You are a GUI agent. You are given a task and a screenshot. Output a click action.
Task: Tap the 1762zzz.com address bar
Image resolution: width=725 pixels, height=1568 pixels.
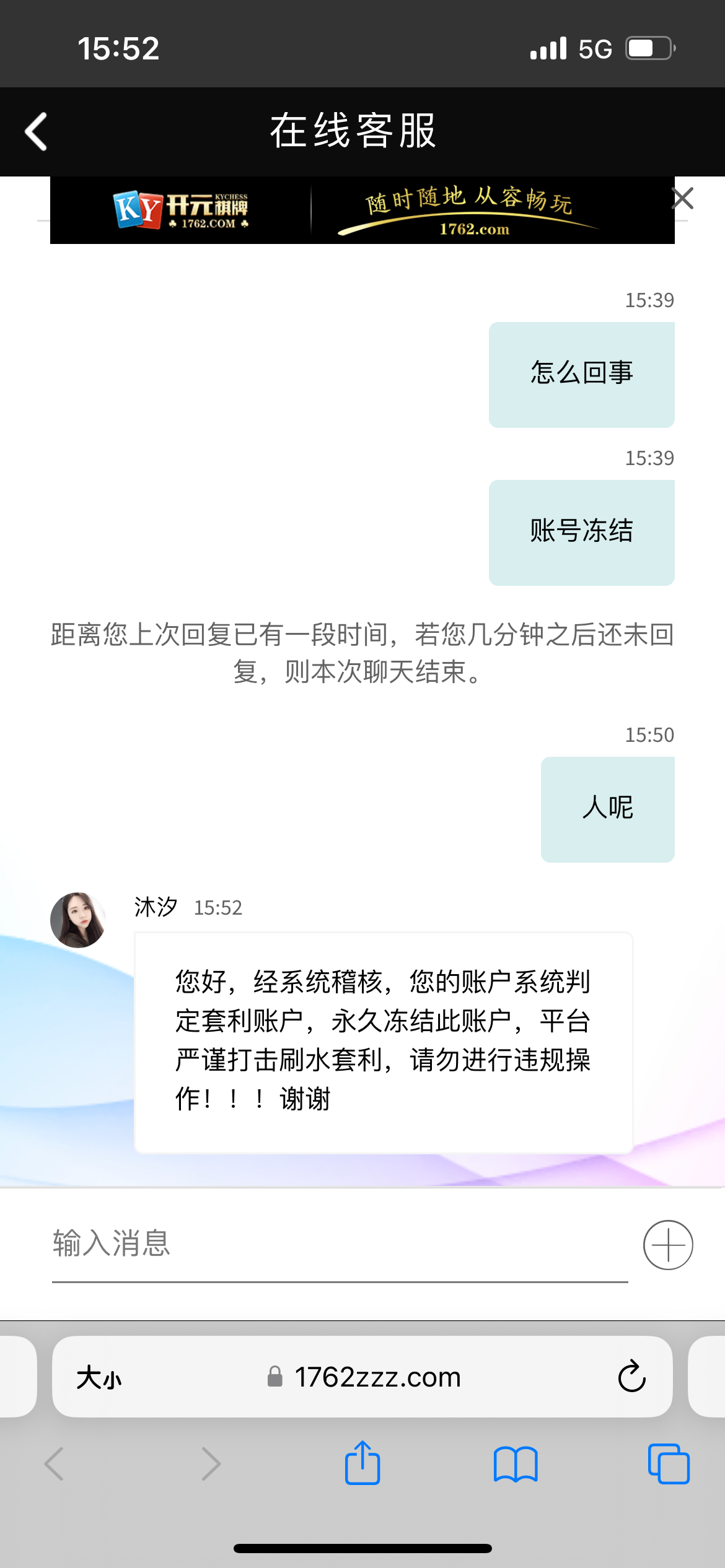coord(377,1377)
